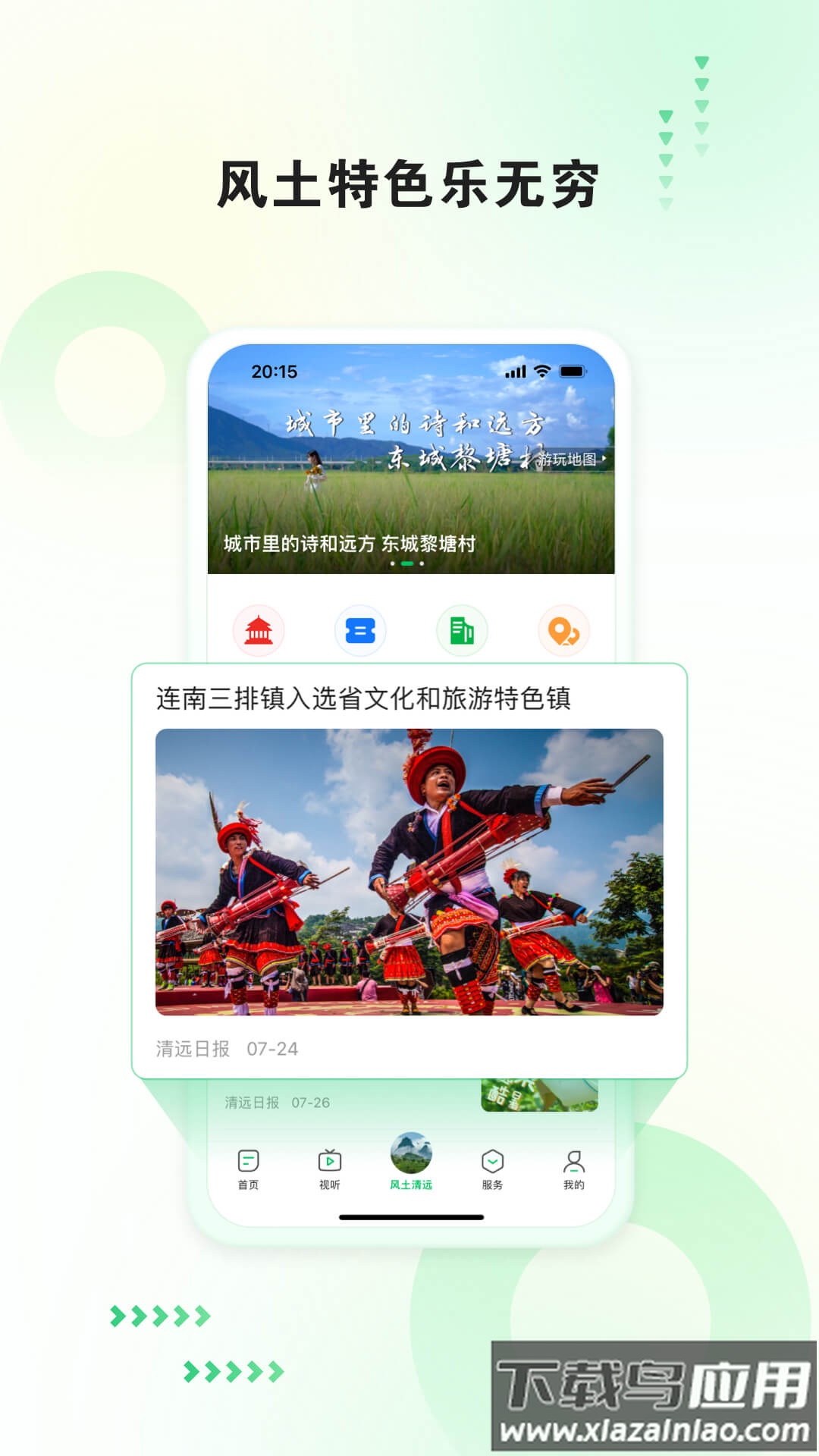Screen dimensions: 819x1456
Task: Click the cellular signal bars icon
Action: click(x=515, y=372)
